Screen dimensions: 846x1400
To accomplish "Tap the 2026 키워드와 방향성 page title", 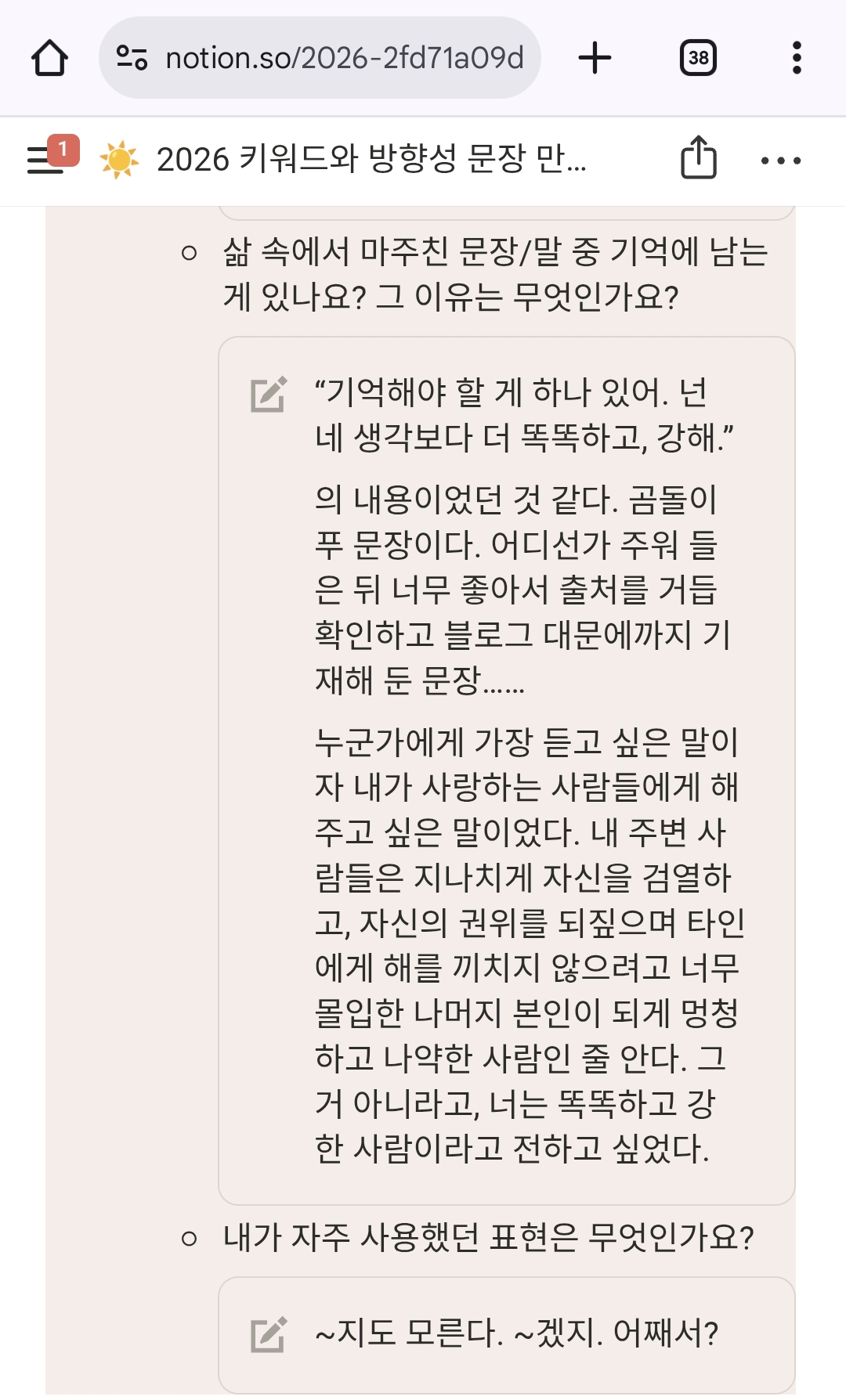I will click(x=371, y=160).
